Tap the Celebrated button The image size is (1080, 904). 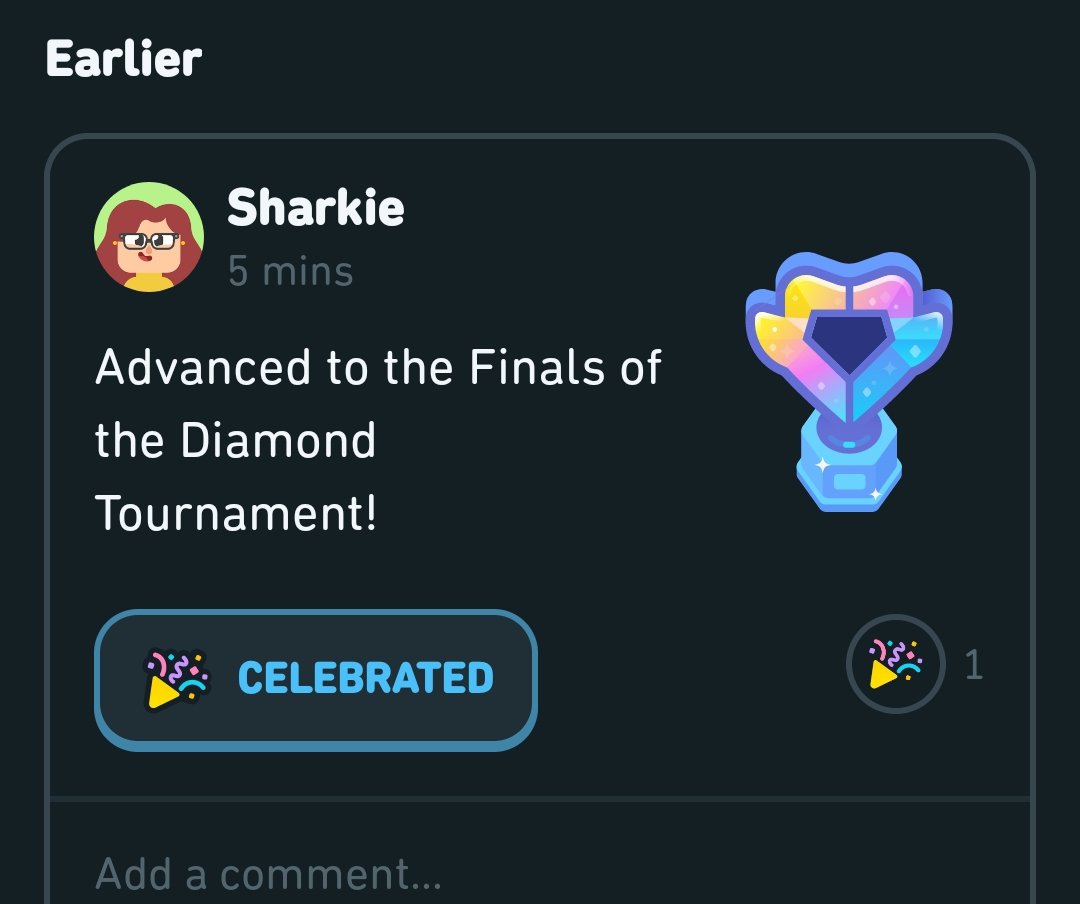pyautogui.click(x=315, y=680)
